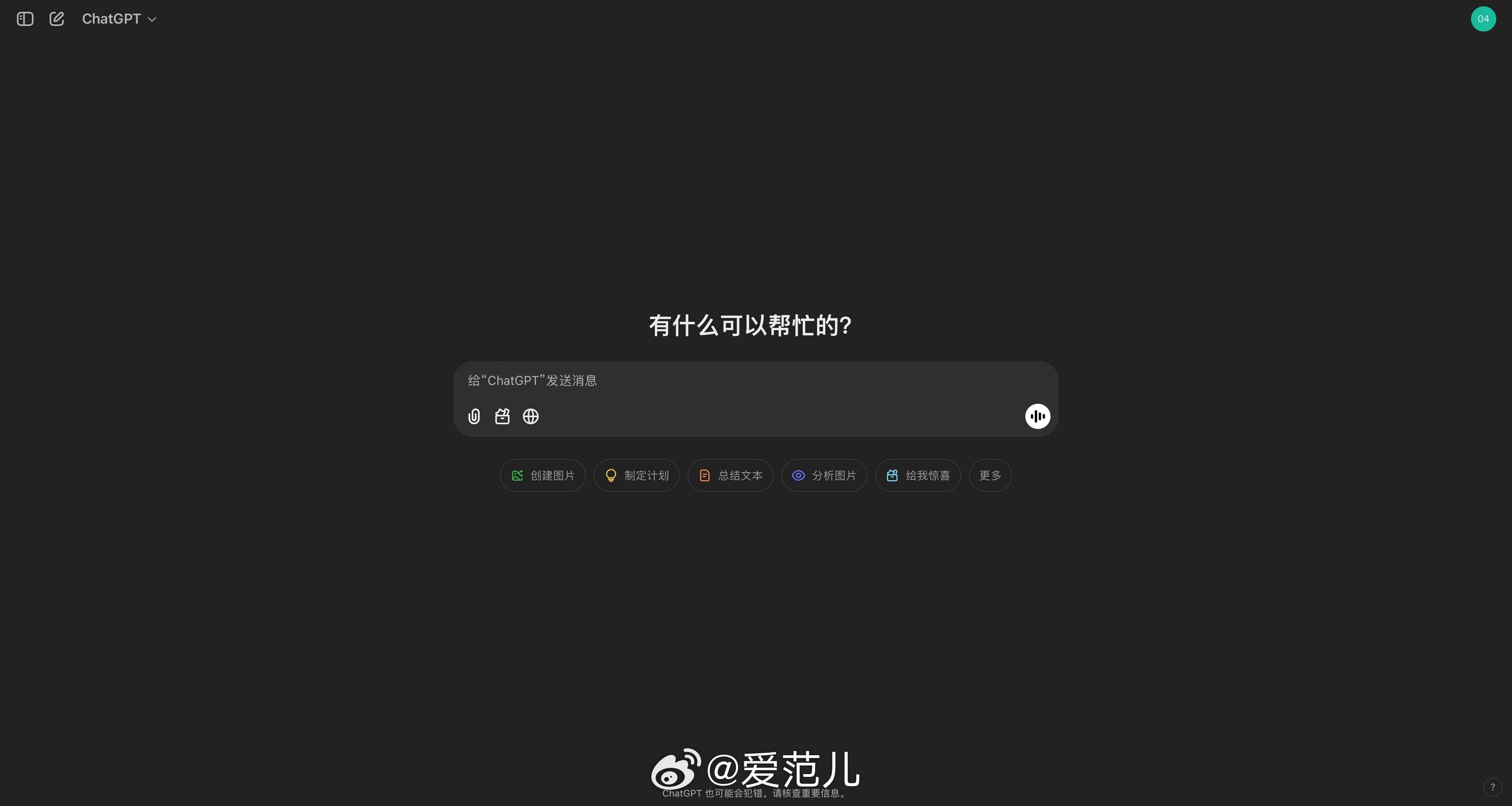Start a new chat with compose icon

[x=56, y=19]
